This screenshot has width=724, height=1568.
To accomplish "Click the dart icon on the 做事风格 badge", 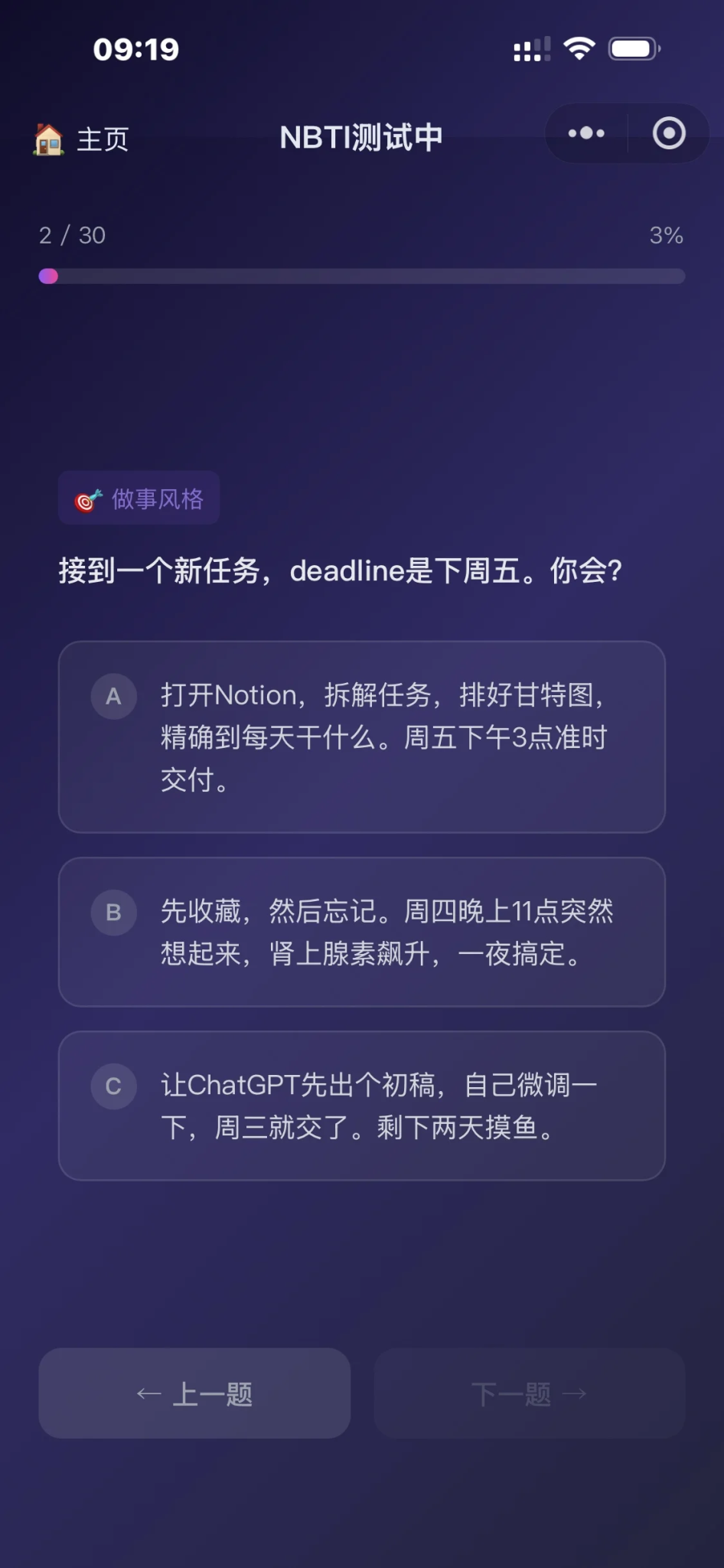I will pos(86,498).
